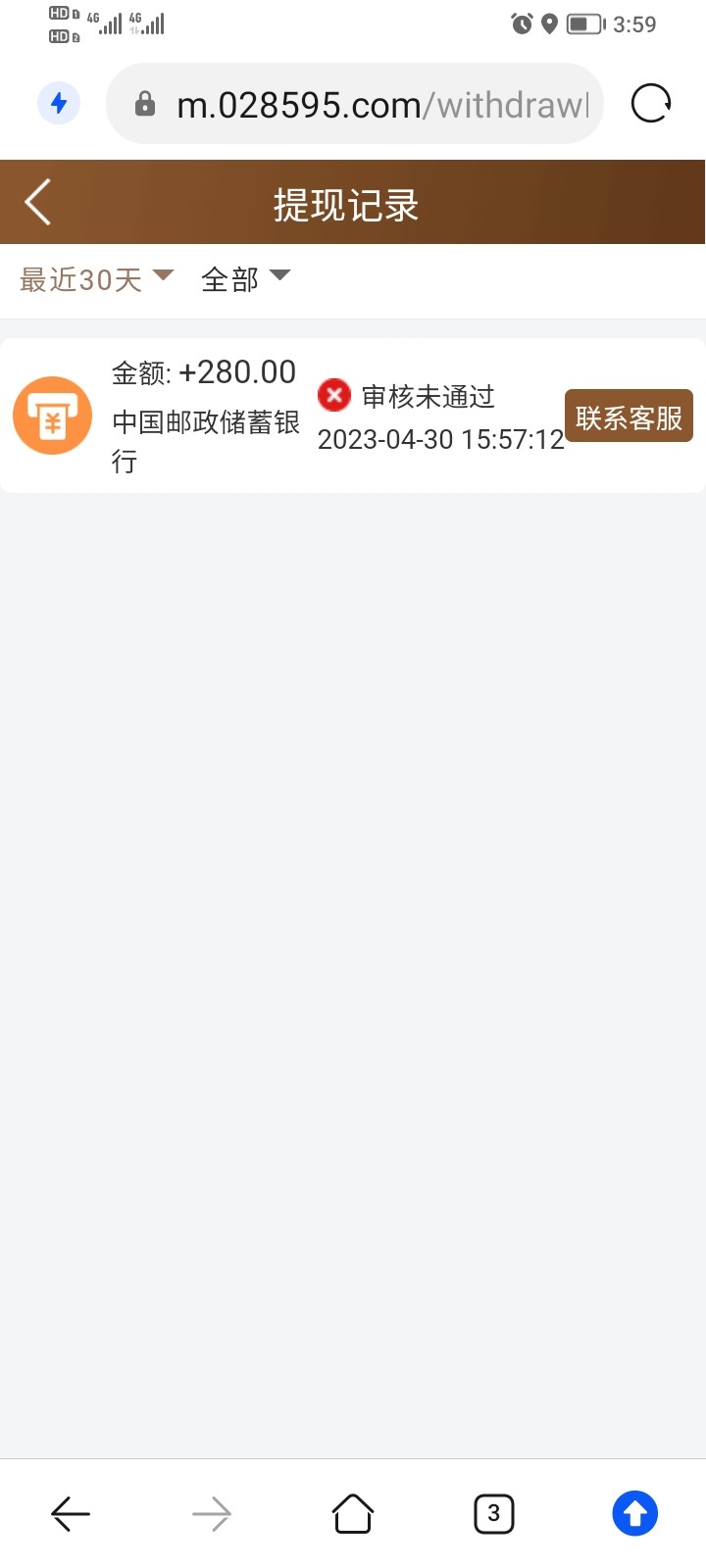This screenshot has height=1568, width=706.
Task: Tap the padlock icon in address bar
Action: pyautogui.click(x=145, y=102)
